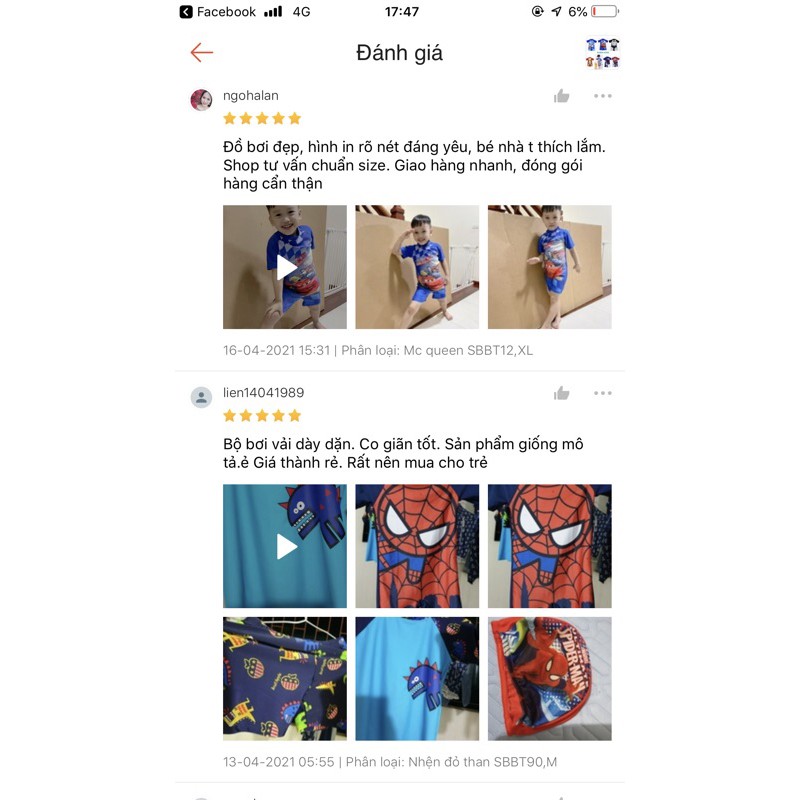
Task: Play the video in ngohalan's review
Action: (285, 267)
